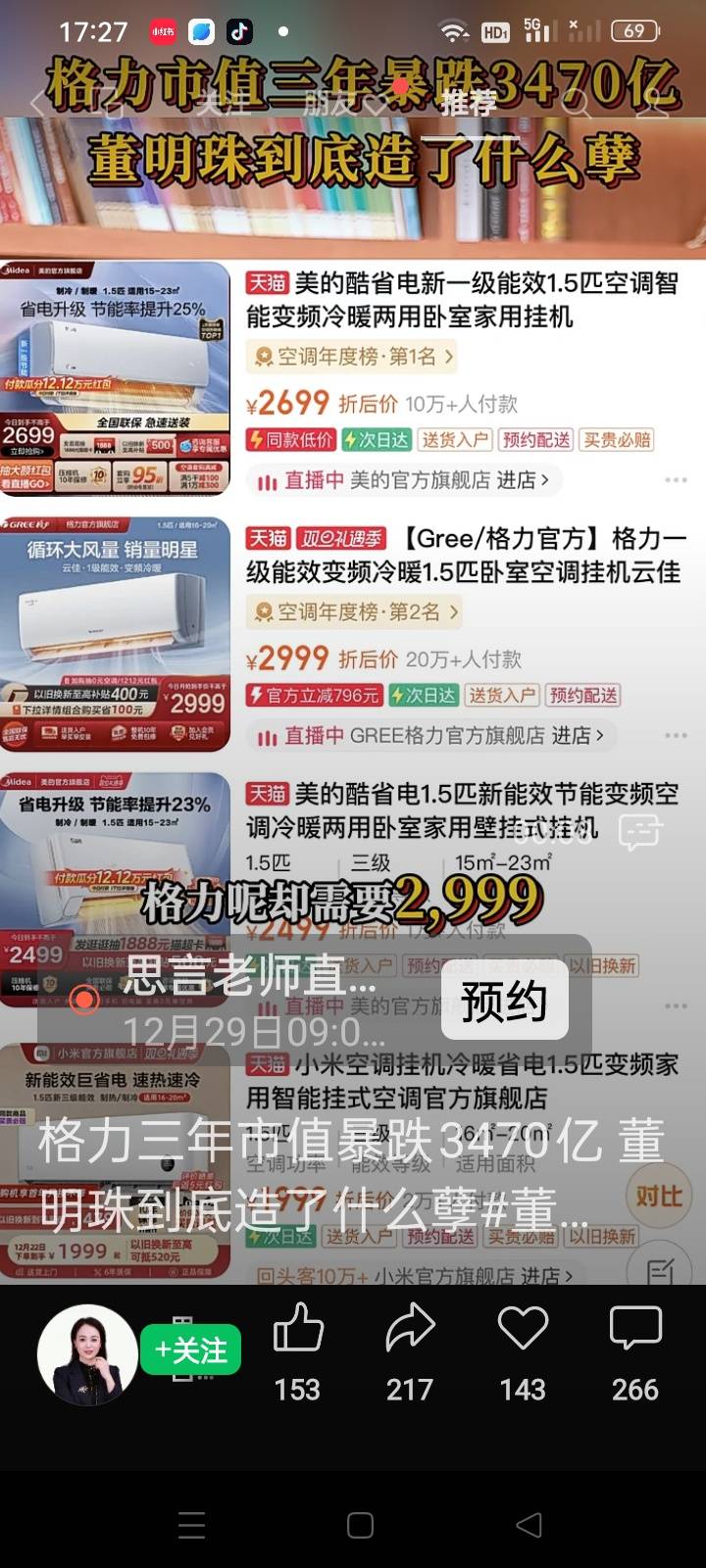Go to the home screen
The width and height of the screenshot is (706, 1568).
360,1525
